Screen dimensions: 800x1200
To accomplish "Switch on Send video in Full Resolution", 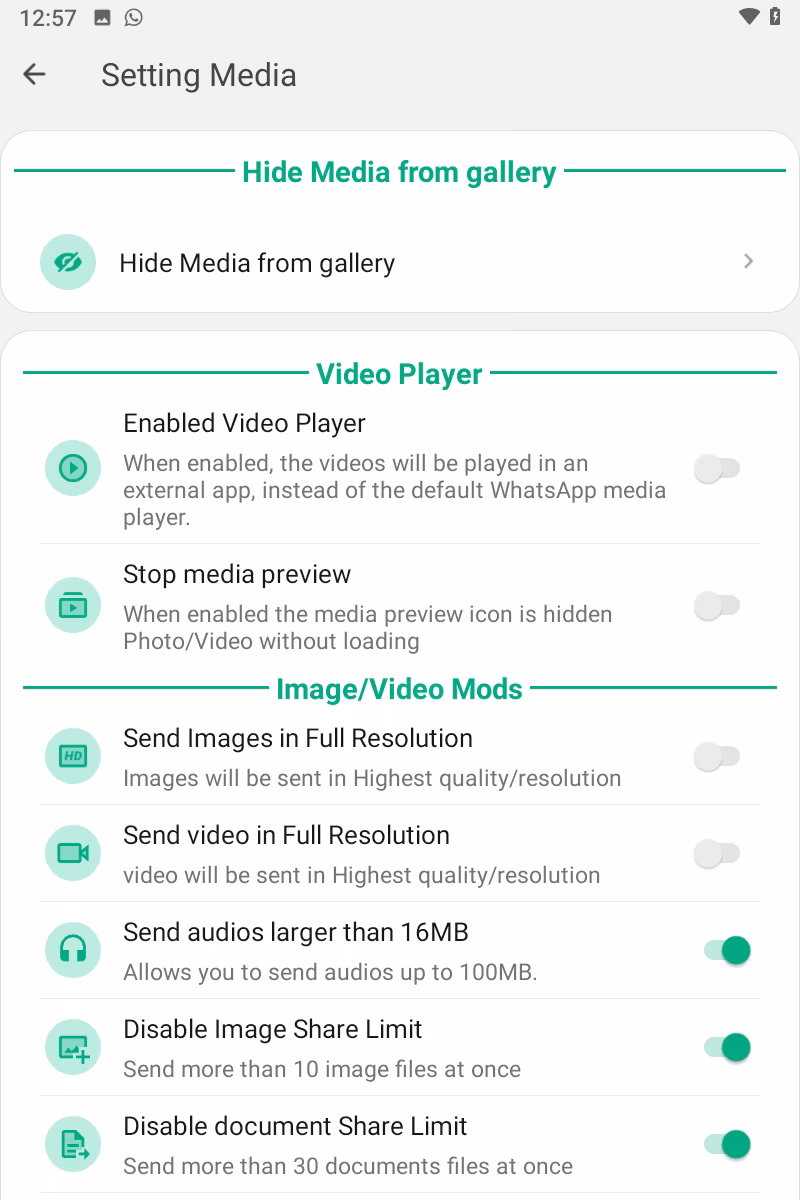I will pyautogui.click(x=717, y=854).
